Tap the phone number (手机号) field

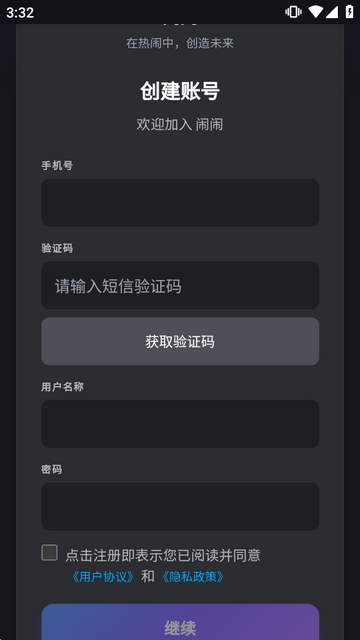point(180,202)
